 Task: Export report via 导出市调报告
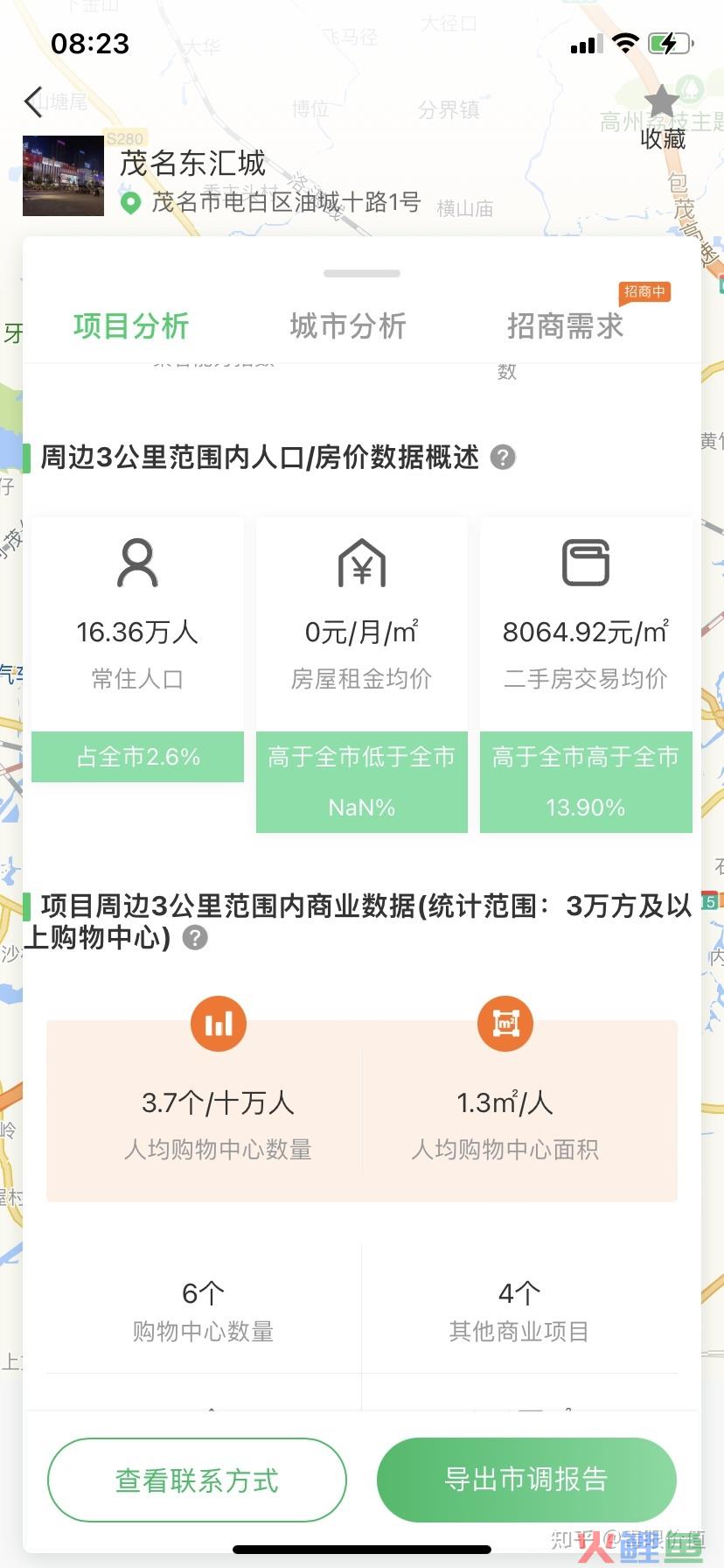pos(526,1479)
